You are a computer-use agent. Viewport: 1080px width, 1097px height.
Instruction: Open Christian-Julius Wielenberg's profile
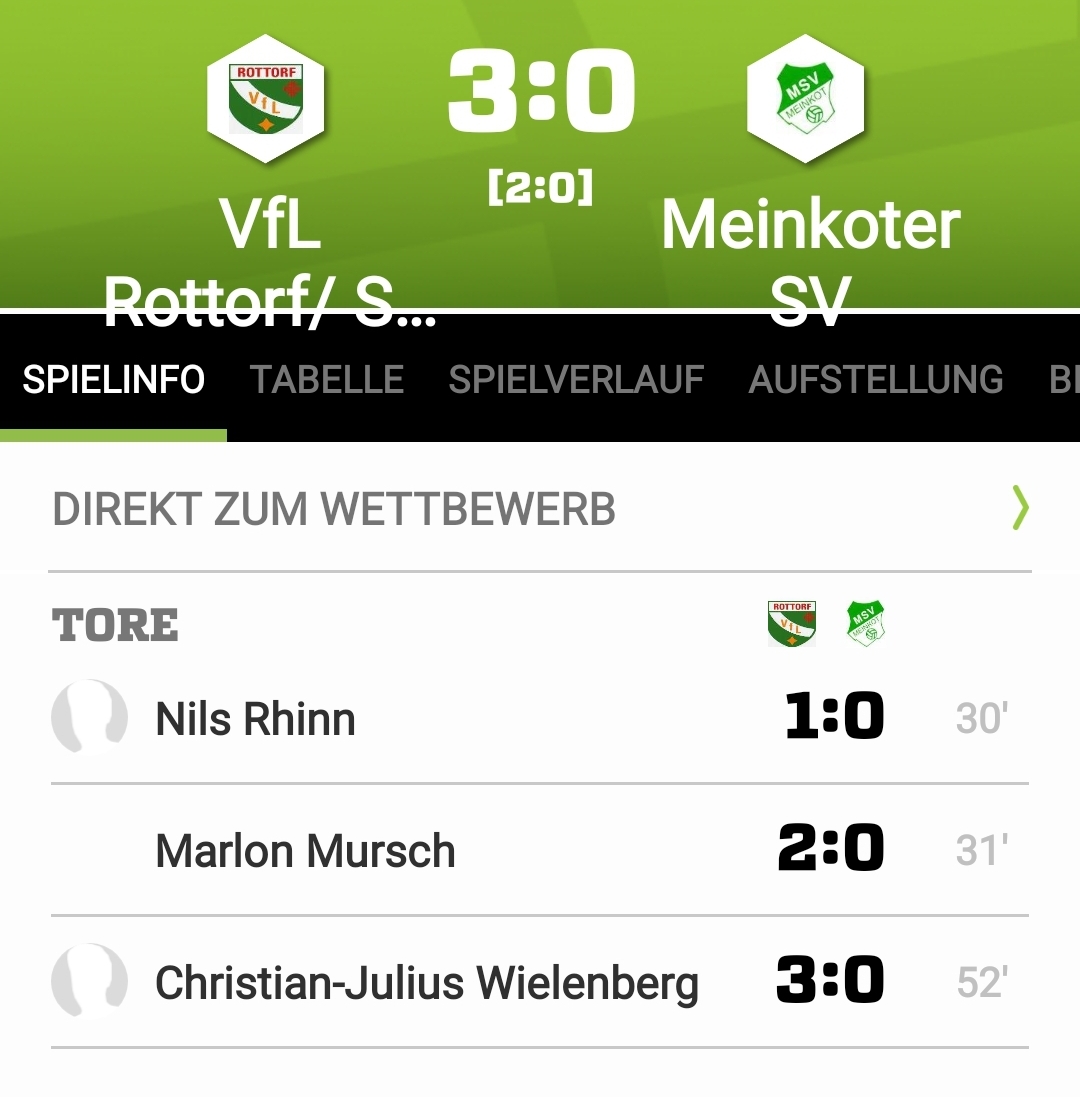pos(426,983)
